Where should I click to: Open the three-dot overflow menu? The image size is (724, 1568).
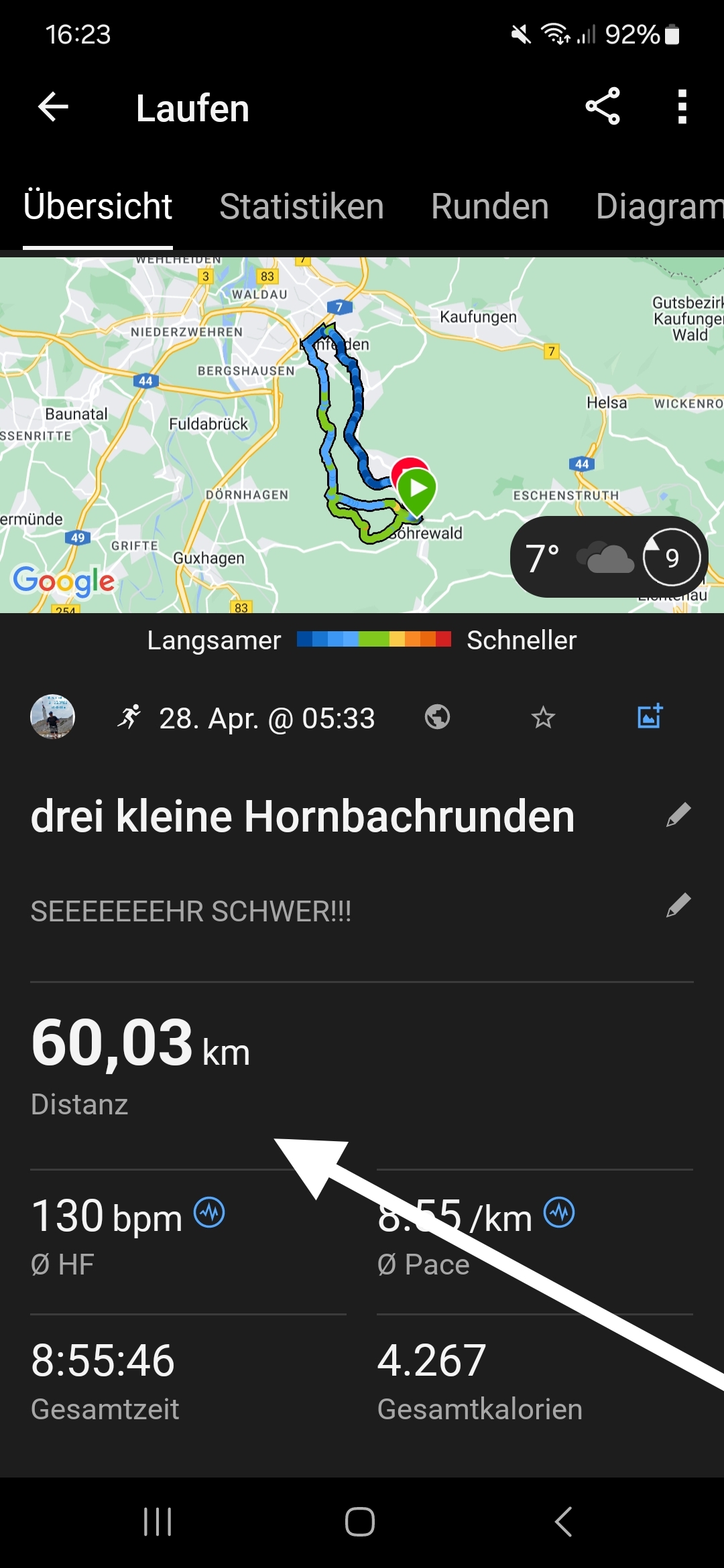click(x=682, y=107)
